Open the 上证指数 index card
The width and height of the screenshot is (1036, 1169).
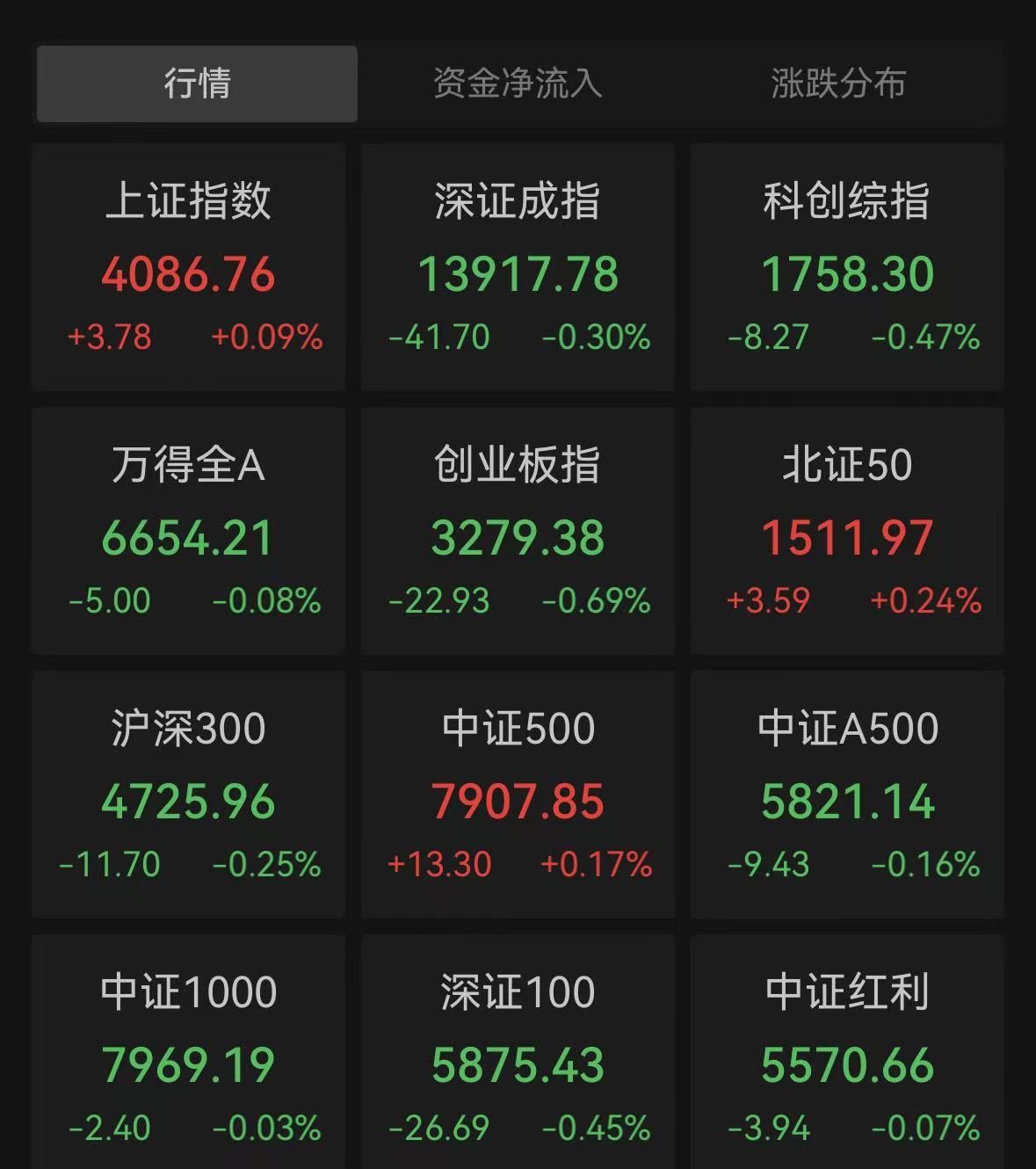point(188,267)
